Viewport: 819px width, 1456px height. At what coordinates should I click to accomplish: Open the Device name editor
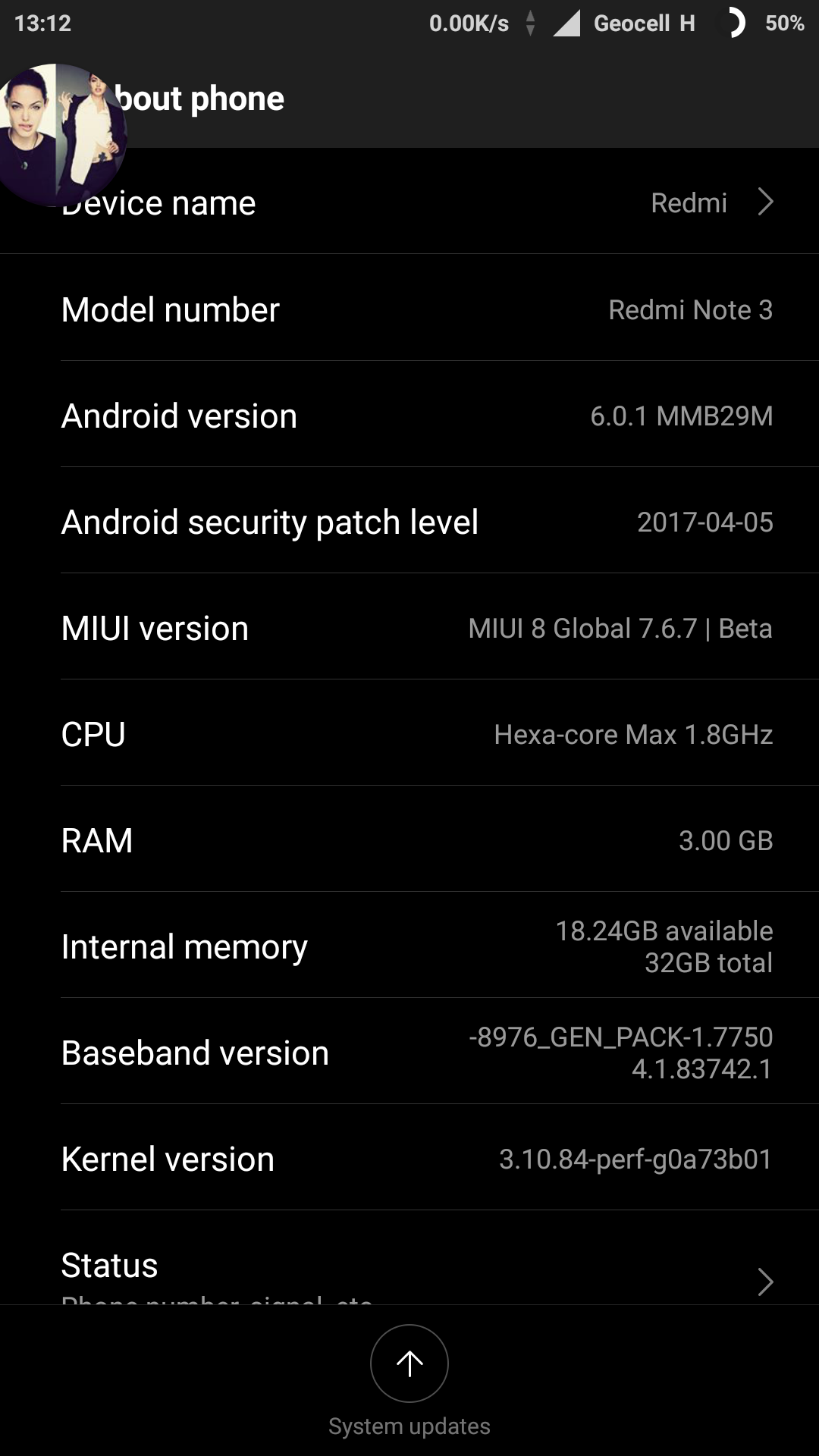tap(409, 202)
